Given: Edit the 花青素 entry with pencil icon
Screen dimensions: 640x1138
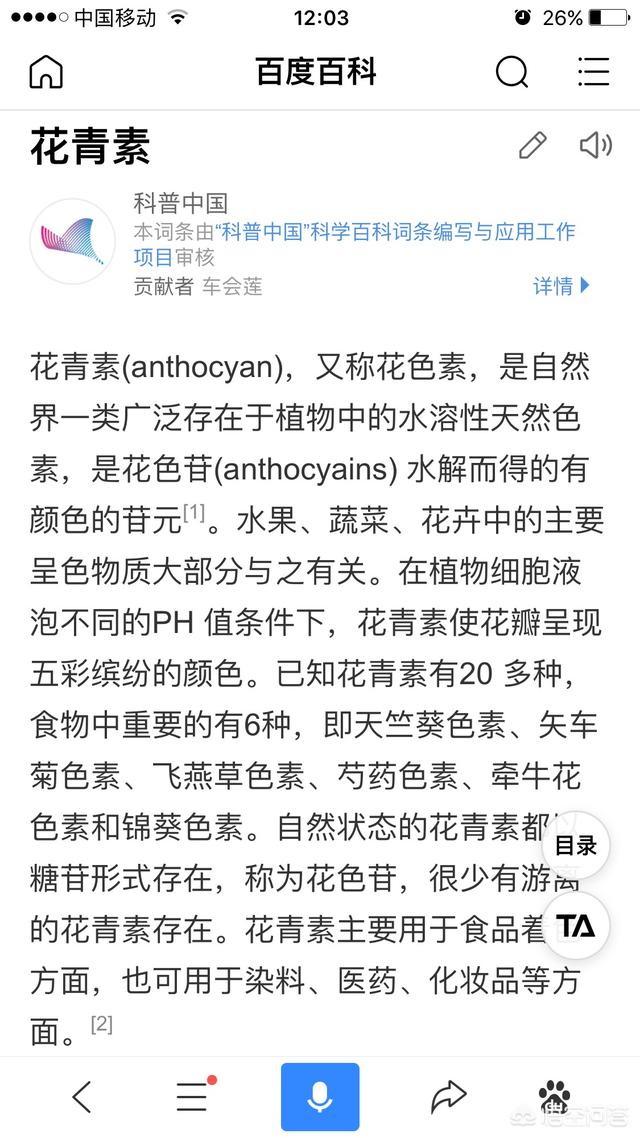Looking at the screenshot, I should (532, 146).
